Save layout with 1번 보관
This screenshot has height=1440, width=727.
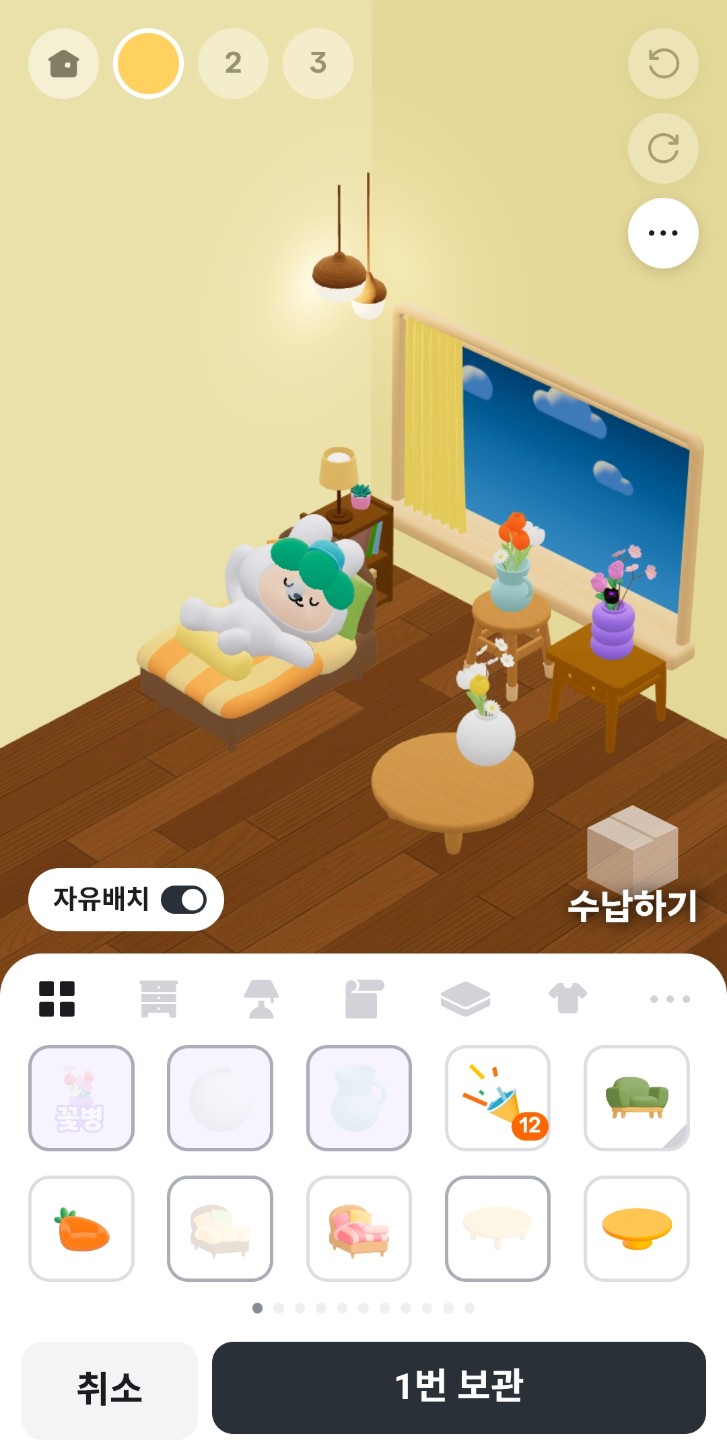click(459, 1388)
